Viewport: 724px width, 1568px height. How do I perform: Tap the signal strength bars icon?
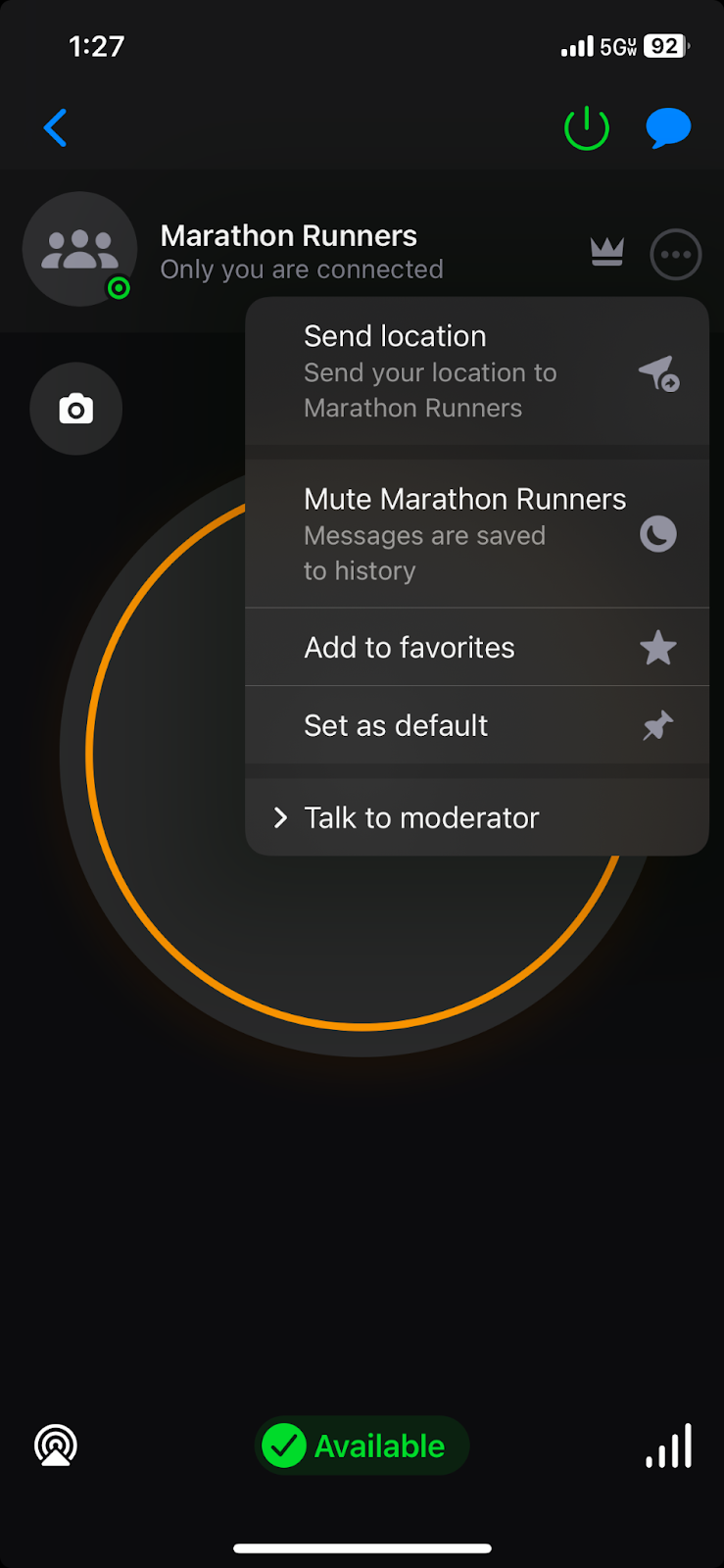tap(669, 1445)
